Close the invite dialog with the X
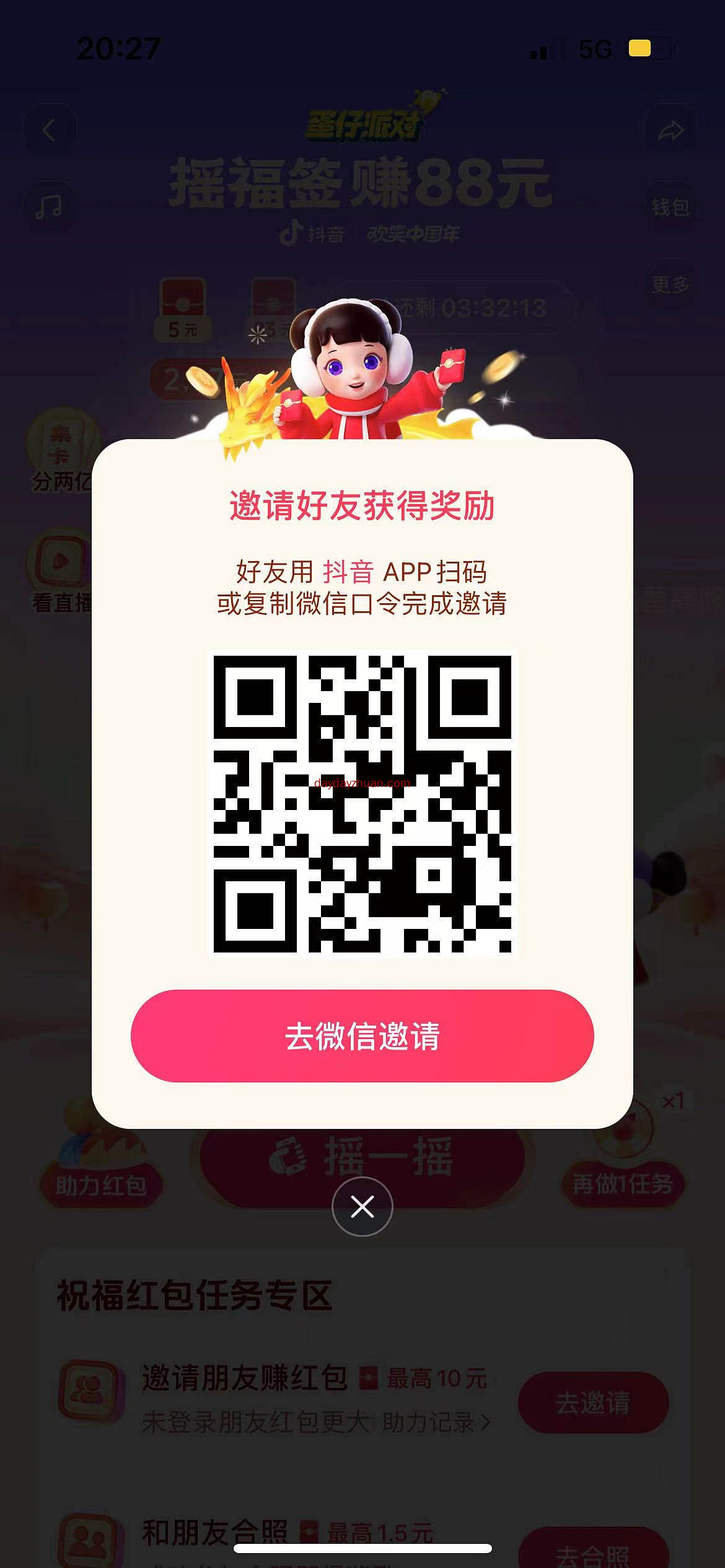This screenshot has width=725, height=1568. coord(362,1204)
